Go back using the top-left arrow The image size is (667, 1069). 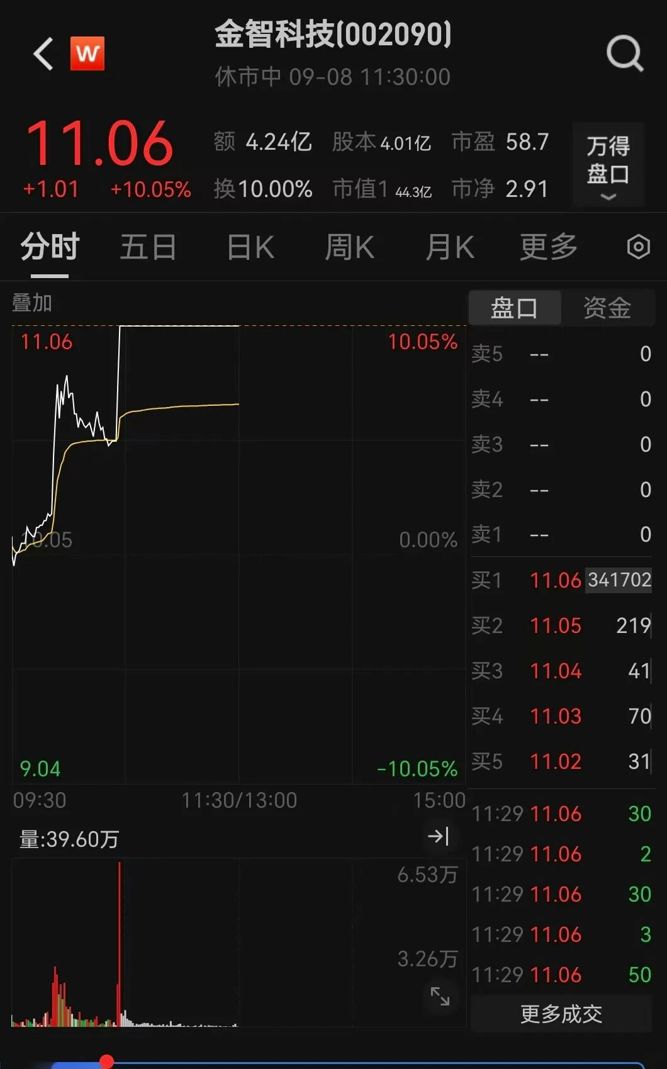(x=43, y=54)
